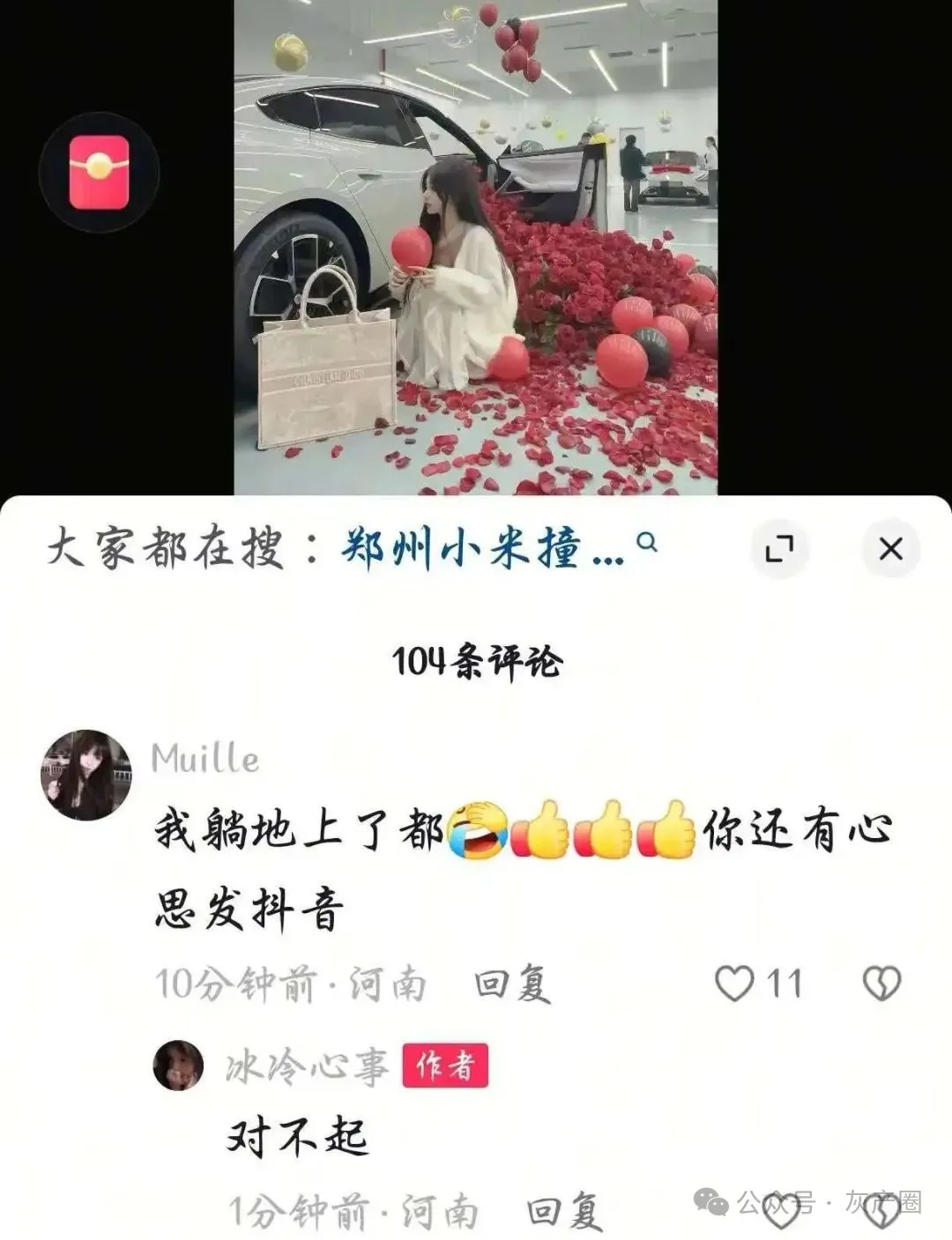This screenshot has height=1240, width=952.
Task: Reply to 冰冷心事's comment 对不起
Action: coord(564,1213)
